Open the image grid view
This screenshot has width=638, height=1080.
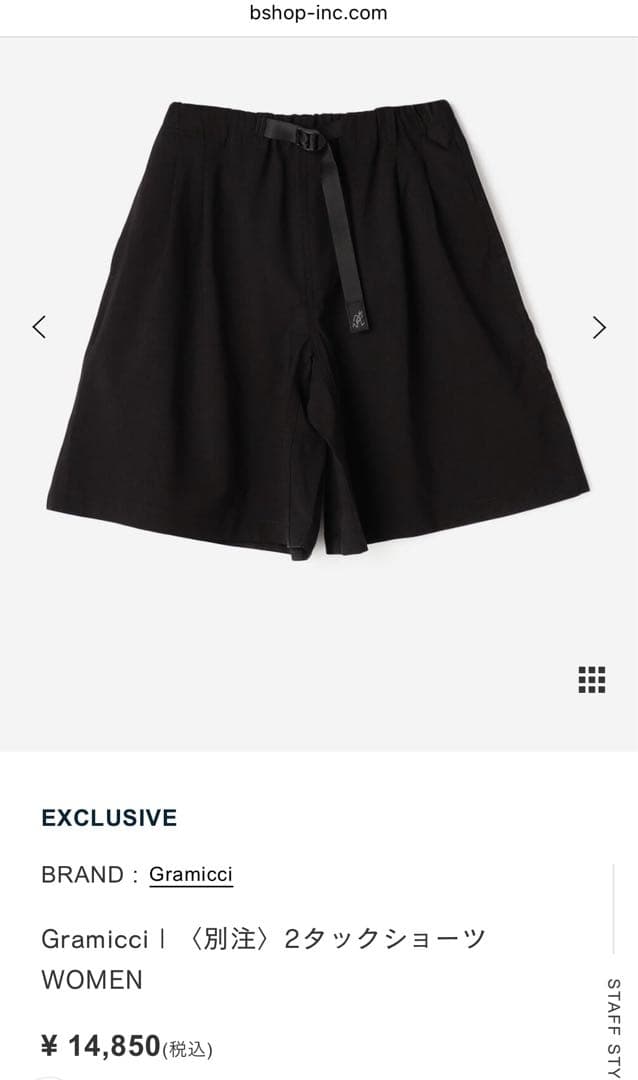point(592,679)
